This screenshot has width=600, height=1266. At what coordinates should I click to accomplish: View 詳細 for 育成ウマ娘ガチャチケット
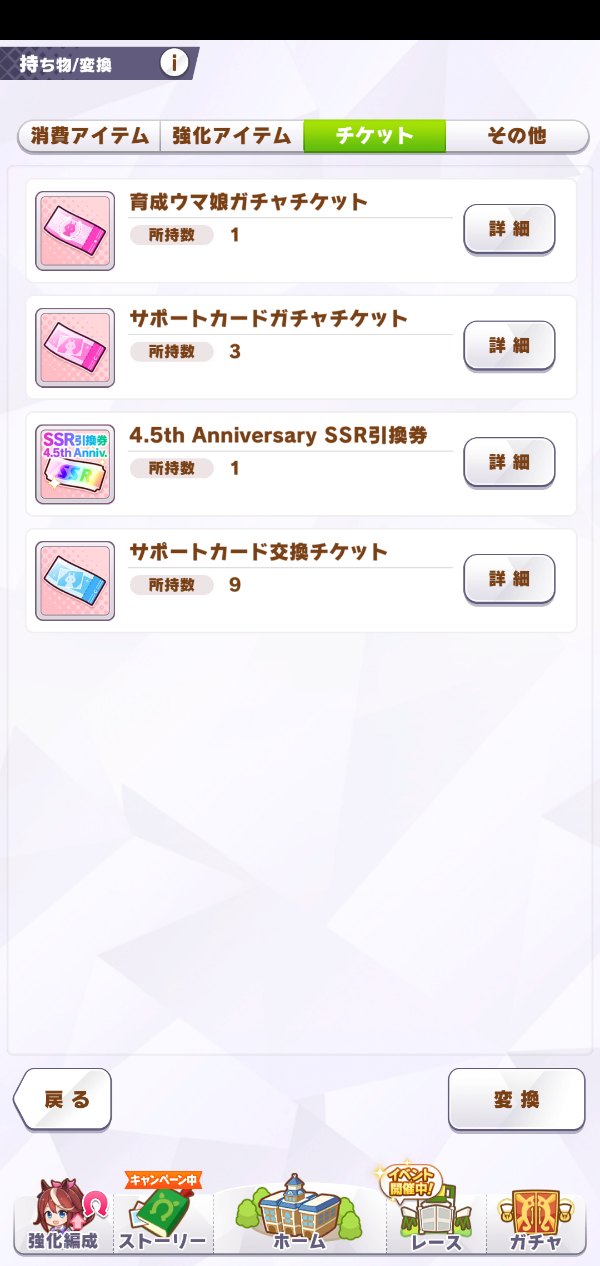[509, 229]
